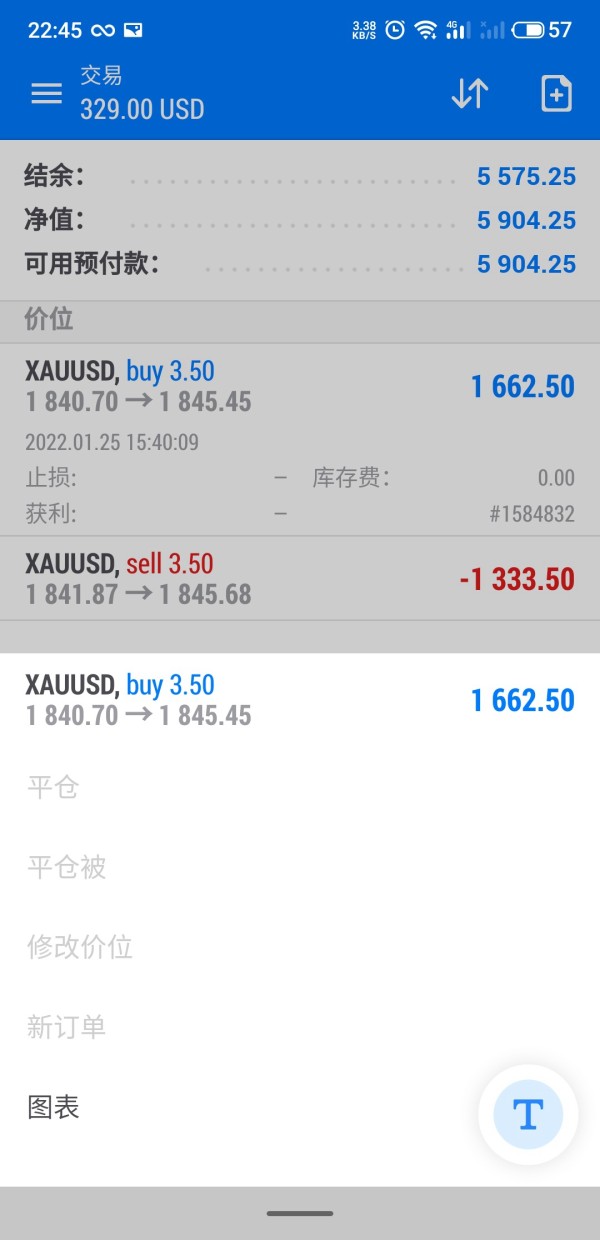Tap the floating T button

(x=528, y=1114)
